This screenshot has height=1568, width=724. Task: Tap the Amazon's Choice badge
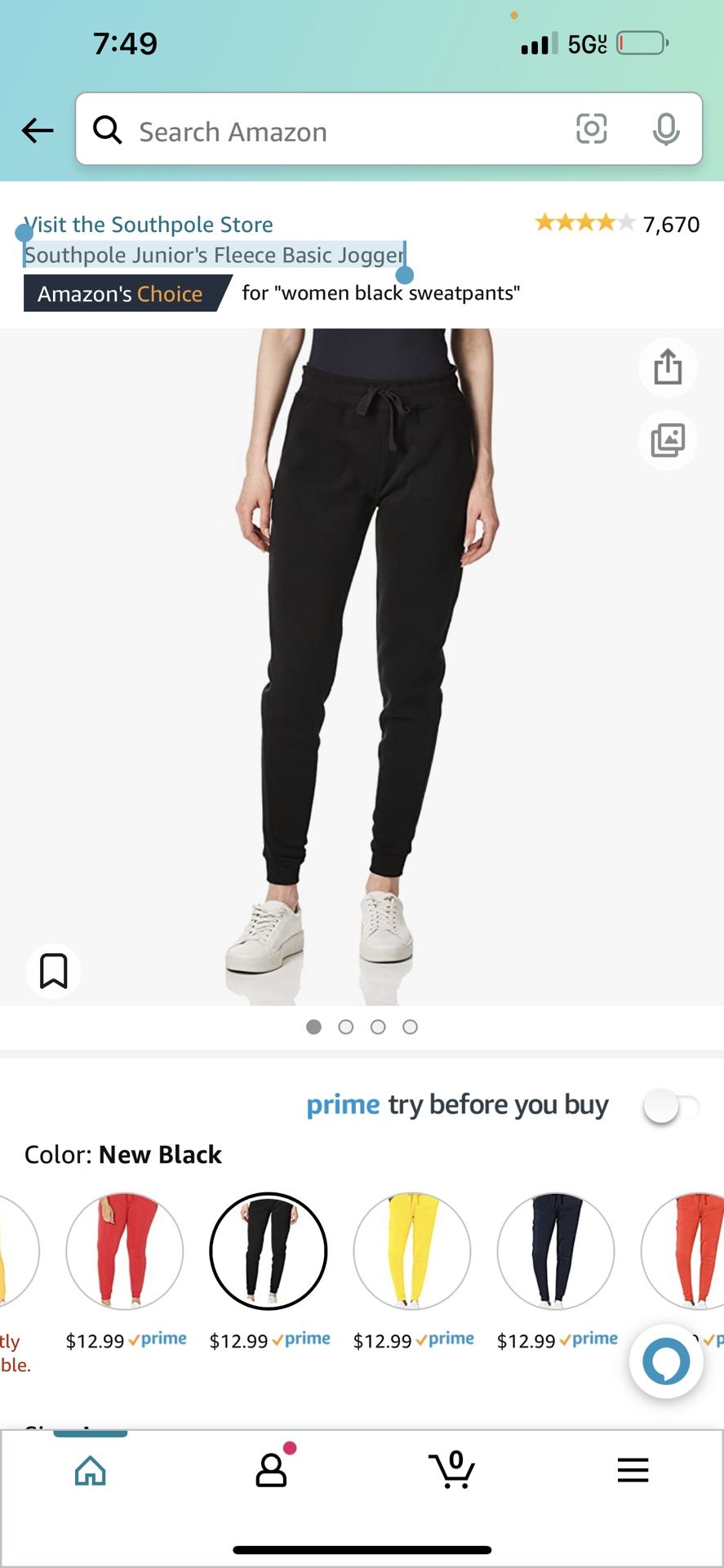[119, 293]
